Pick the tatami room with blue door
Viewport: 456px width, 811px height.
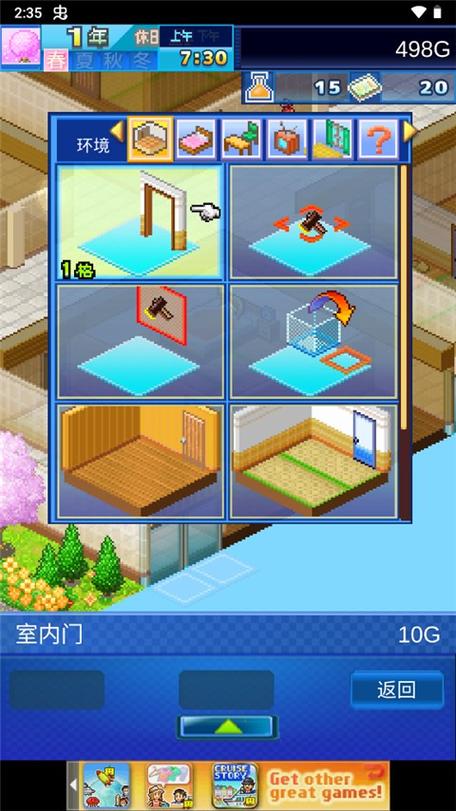313,461
